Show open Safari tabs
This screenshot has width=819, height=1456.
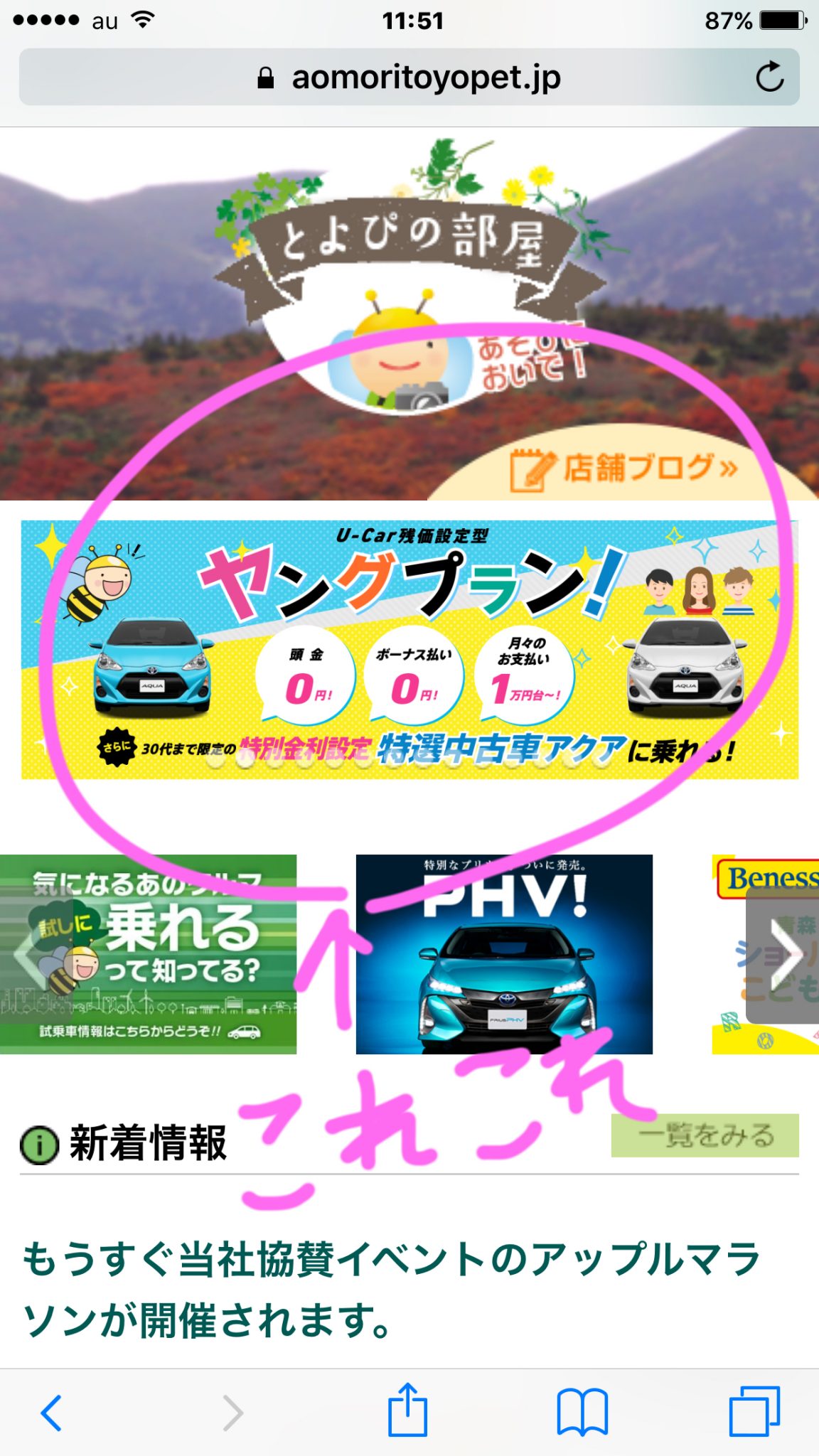[755, 1410]
